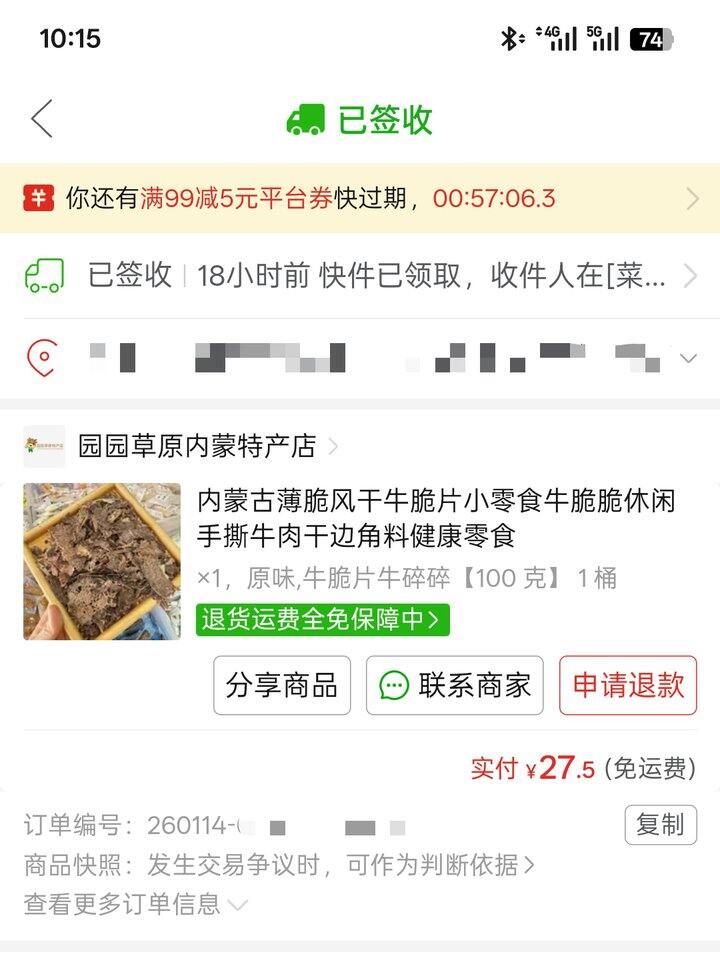Open the 园园草原内蒙特产店 shop page
Viewport: 720px width, 968px height.
197,446
